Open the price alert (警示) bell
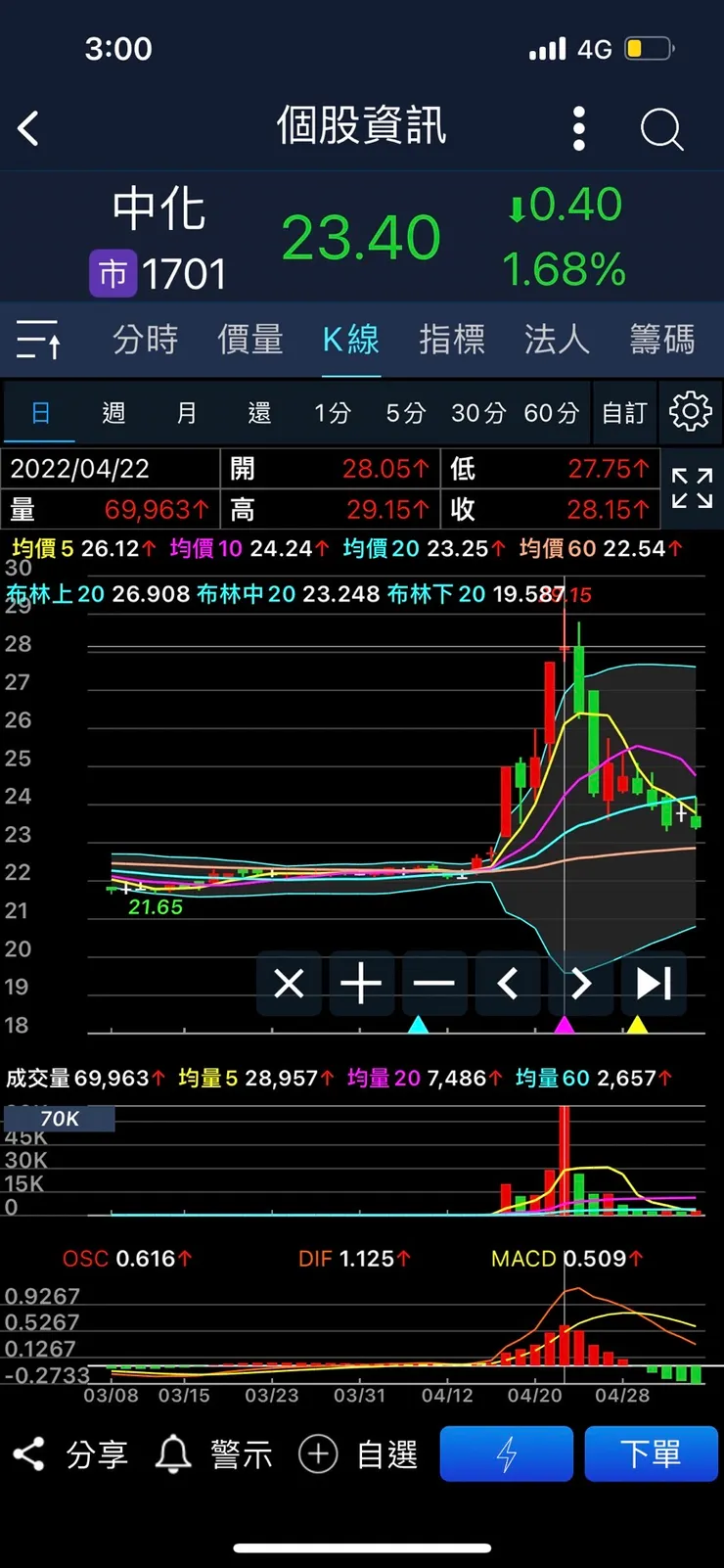 (x=207, y=1453)
